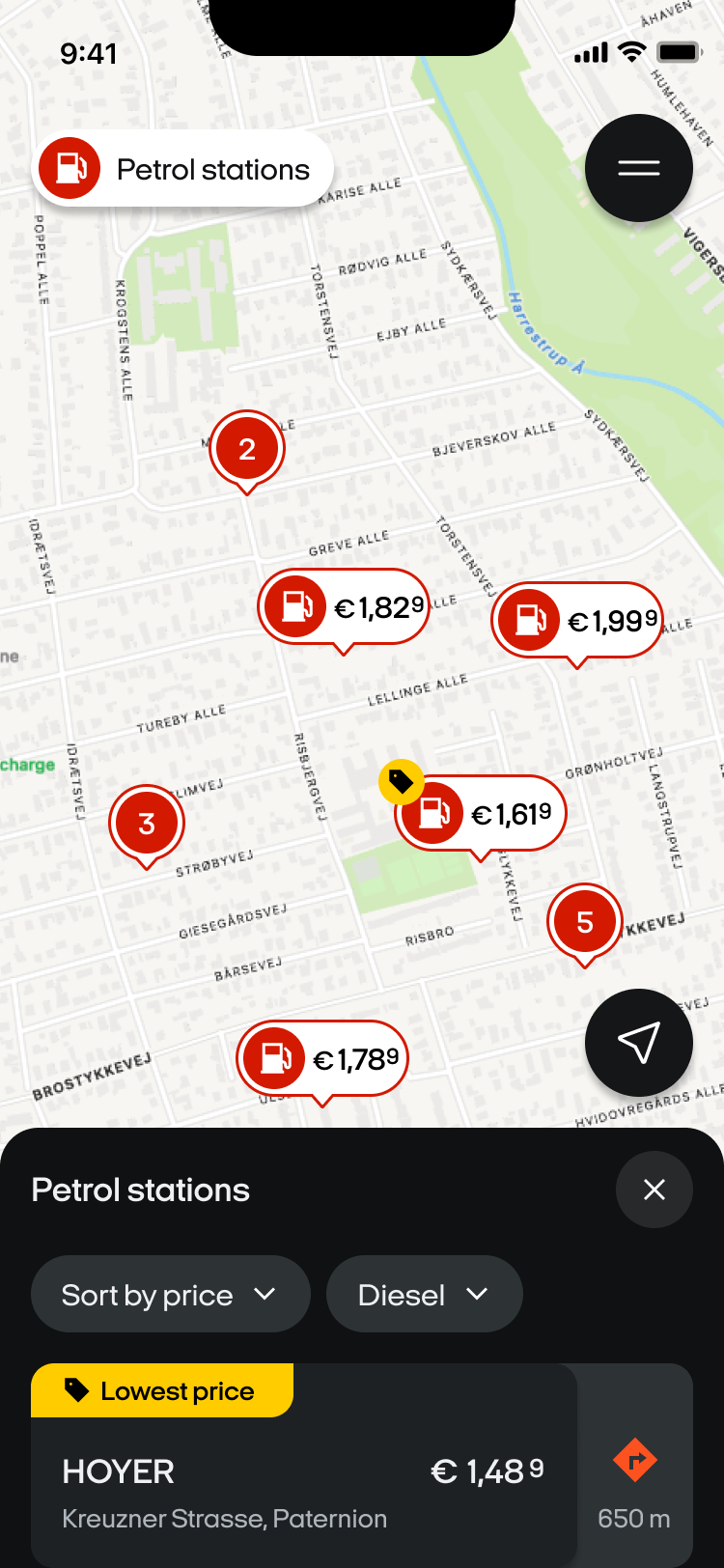The width and height of the screenshot is (724, 1568).
Task: Open the hamburger menu button
Action: 639,168
